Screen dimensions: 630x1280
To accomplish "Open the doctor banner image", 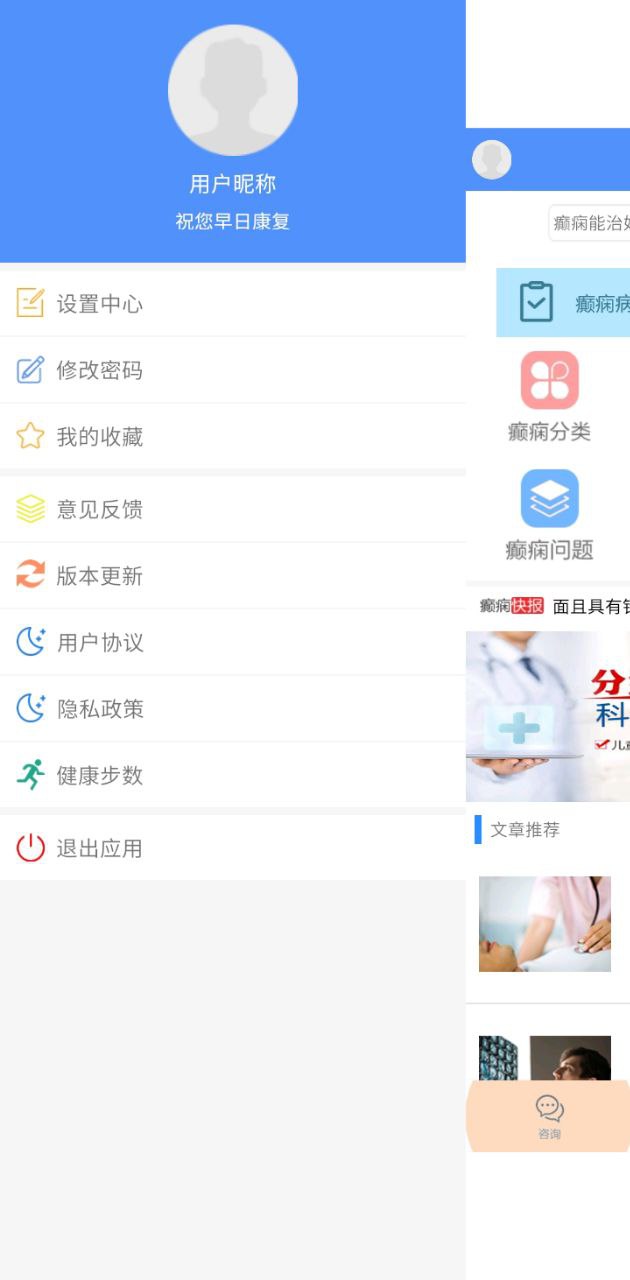I will 548,716.
